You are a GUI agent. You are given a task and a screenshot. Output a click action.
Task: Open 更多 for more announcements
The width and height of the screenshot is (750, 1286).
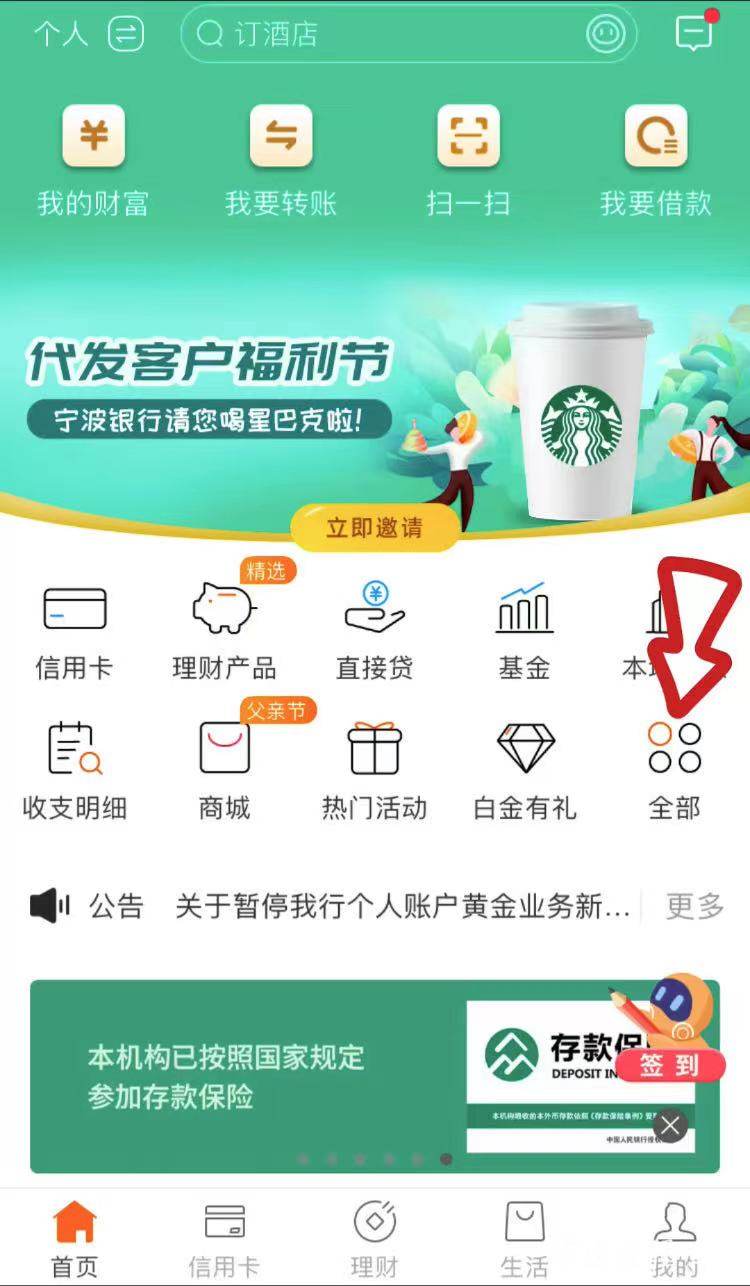coord(692,905)
